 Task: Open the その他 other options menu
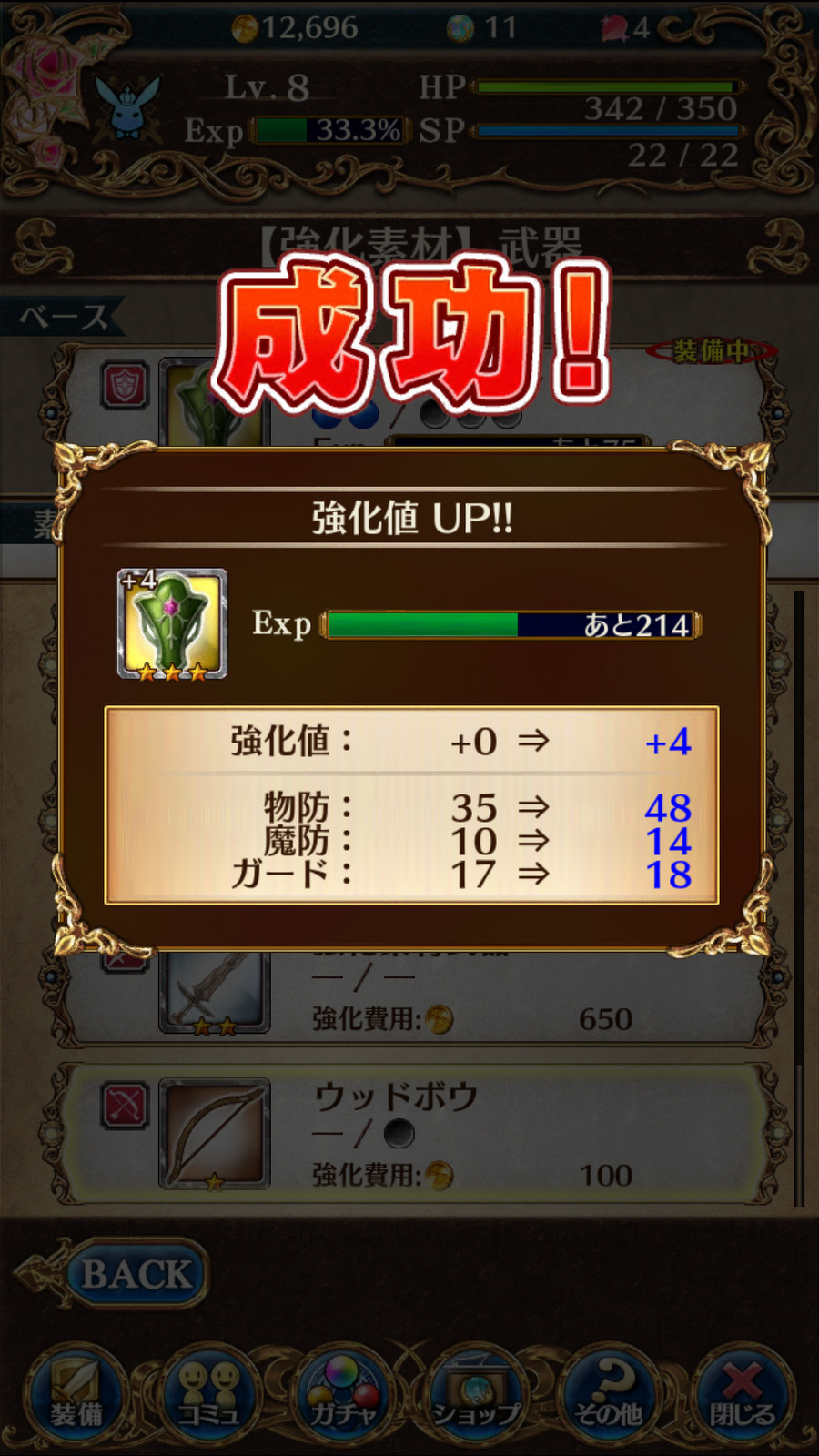[x=608, y=1394]
